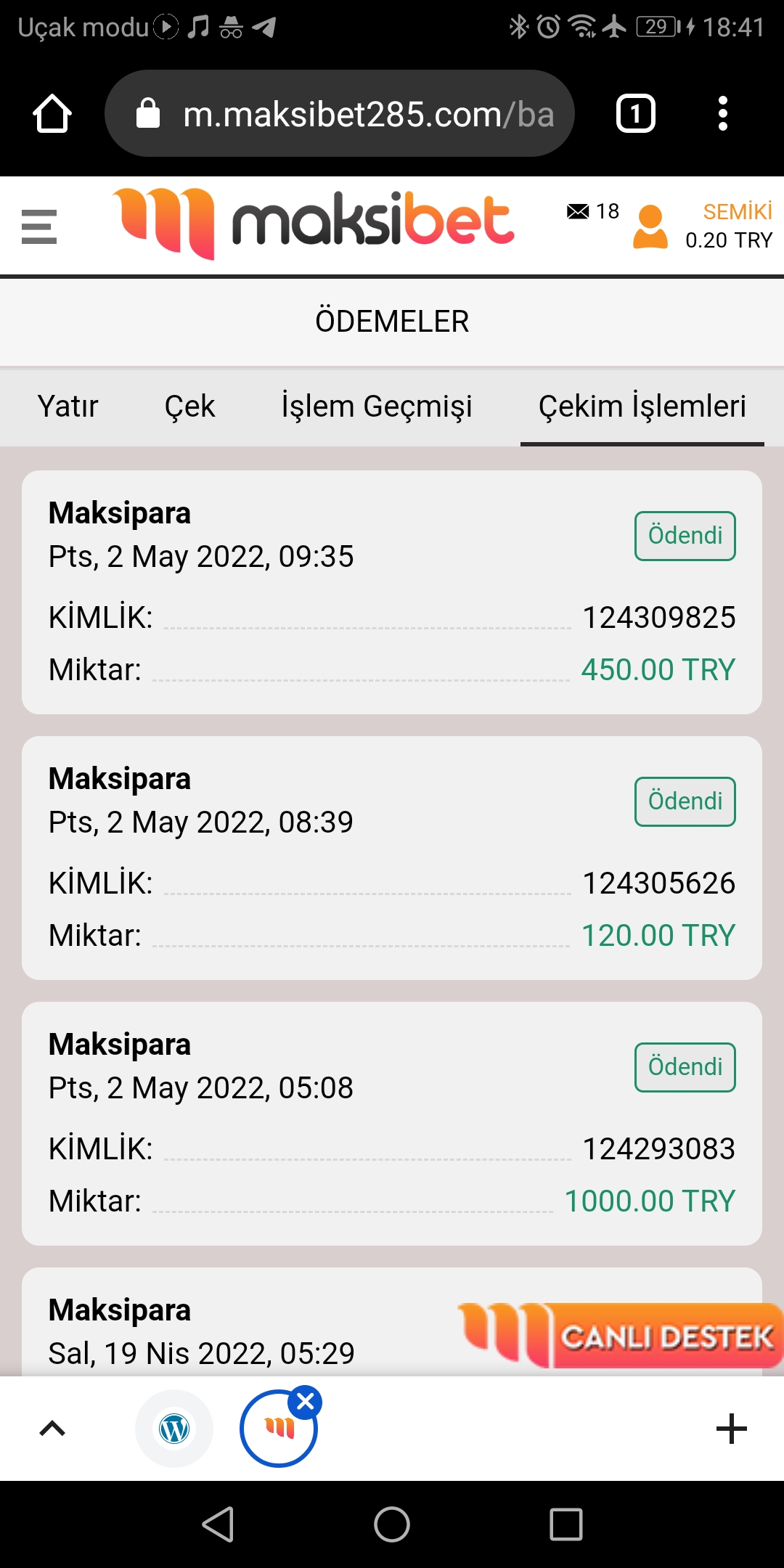This screenshot has width=784, height=1568.
Task: Go to the maksibet homepage logo
Action: [x=314, y=224]
